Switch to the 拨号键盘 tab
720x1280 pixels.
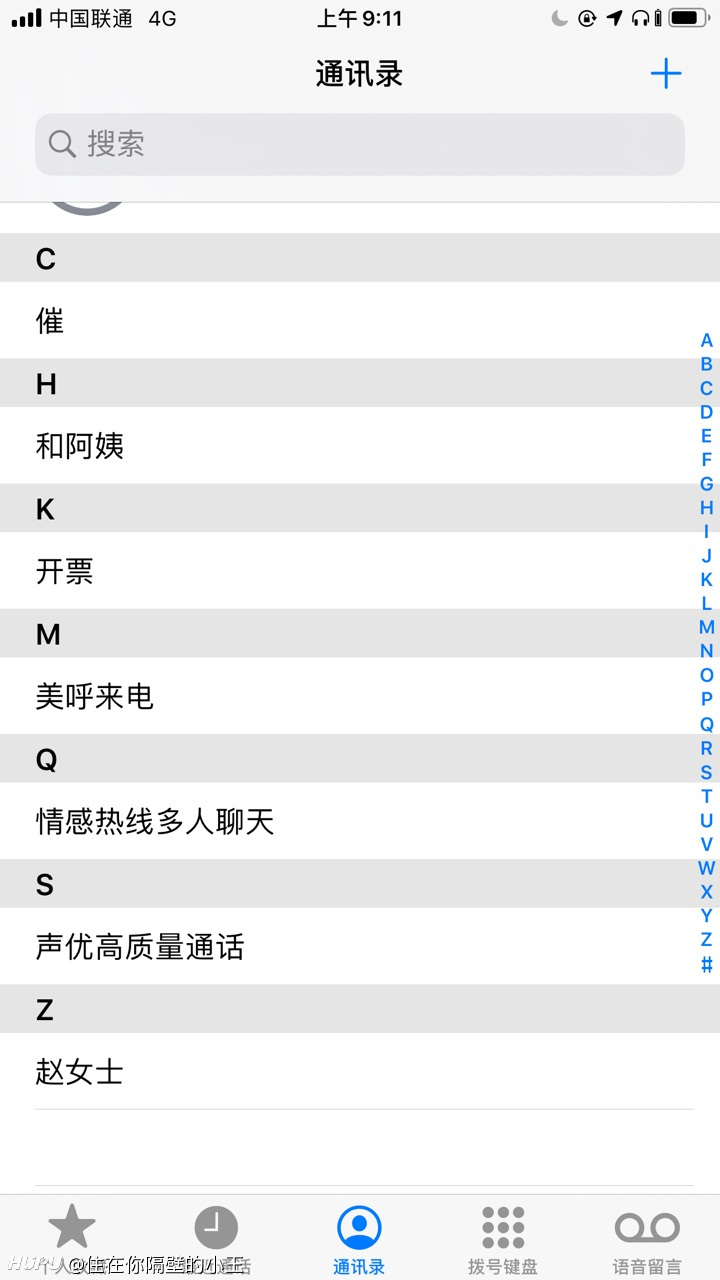pos(503,1238)
